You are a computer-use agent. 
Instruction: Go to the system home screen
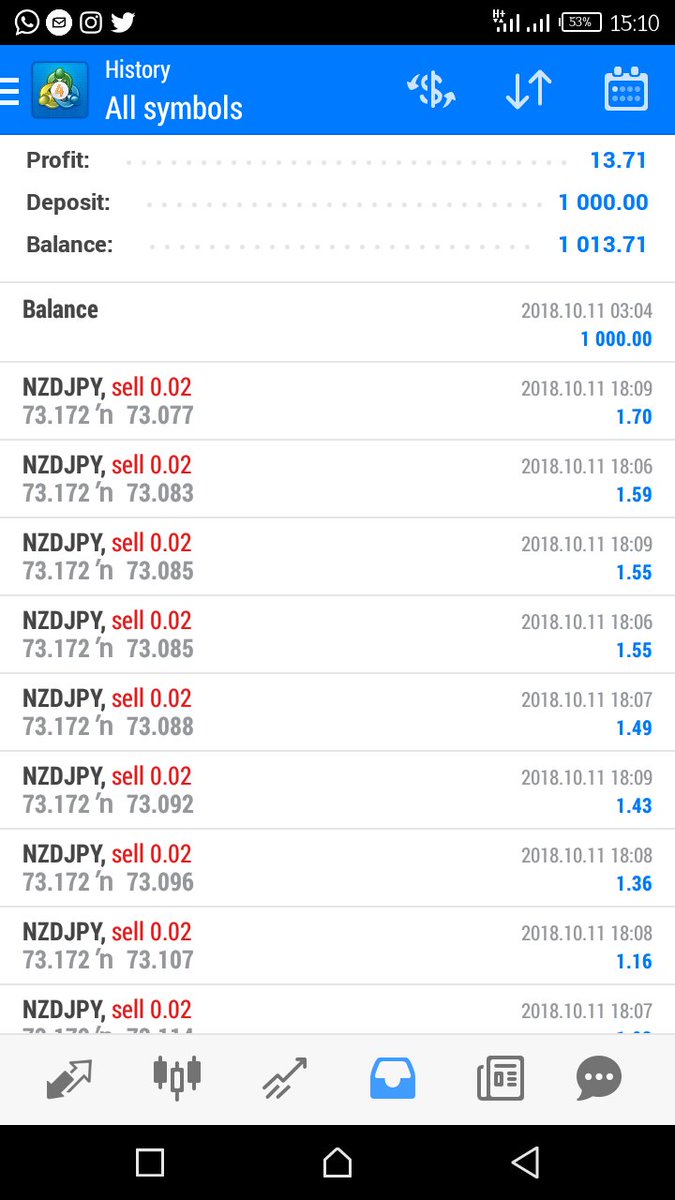coord(337,1162)
